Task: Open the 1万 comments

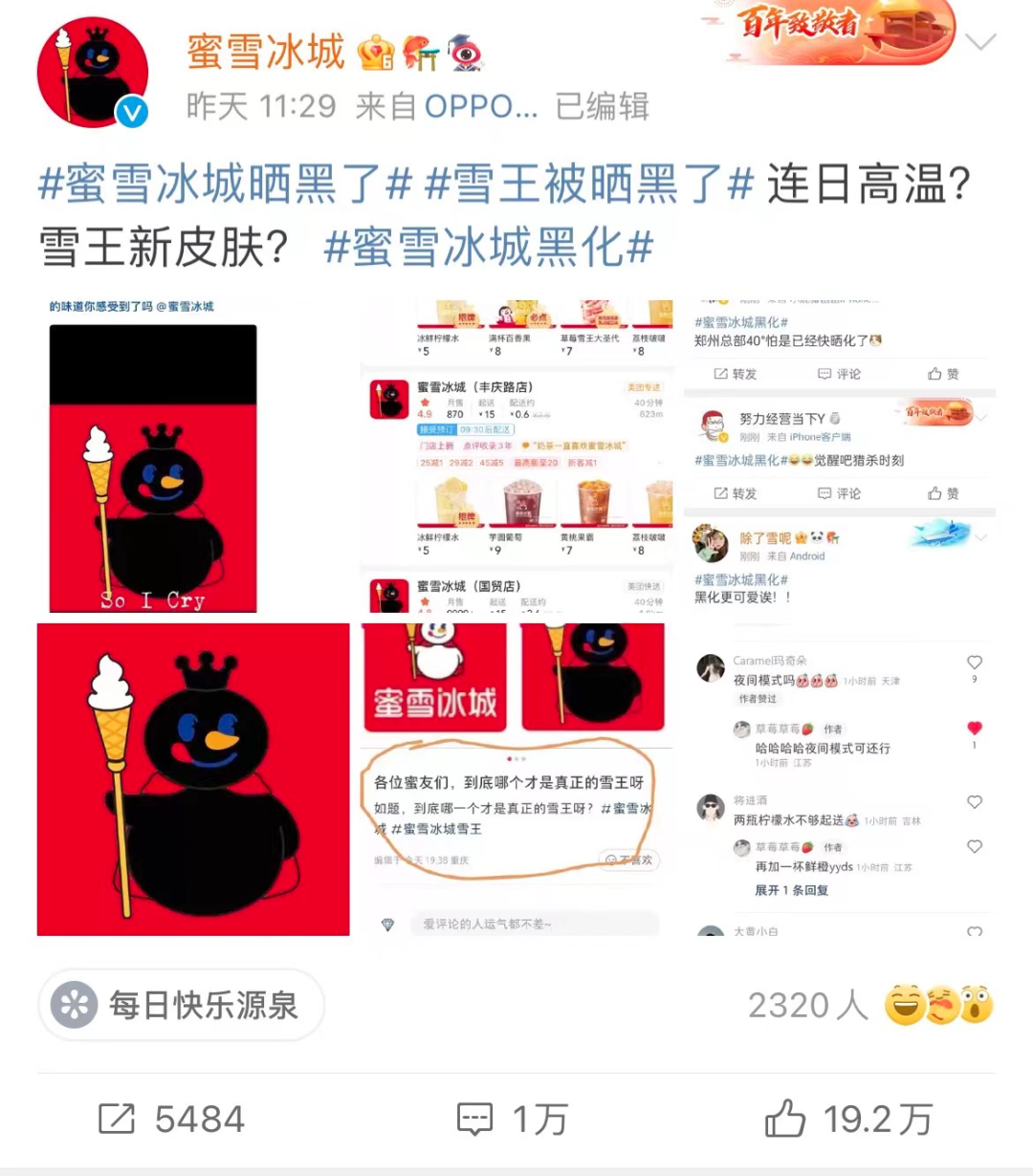Action: (514, 1119)
